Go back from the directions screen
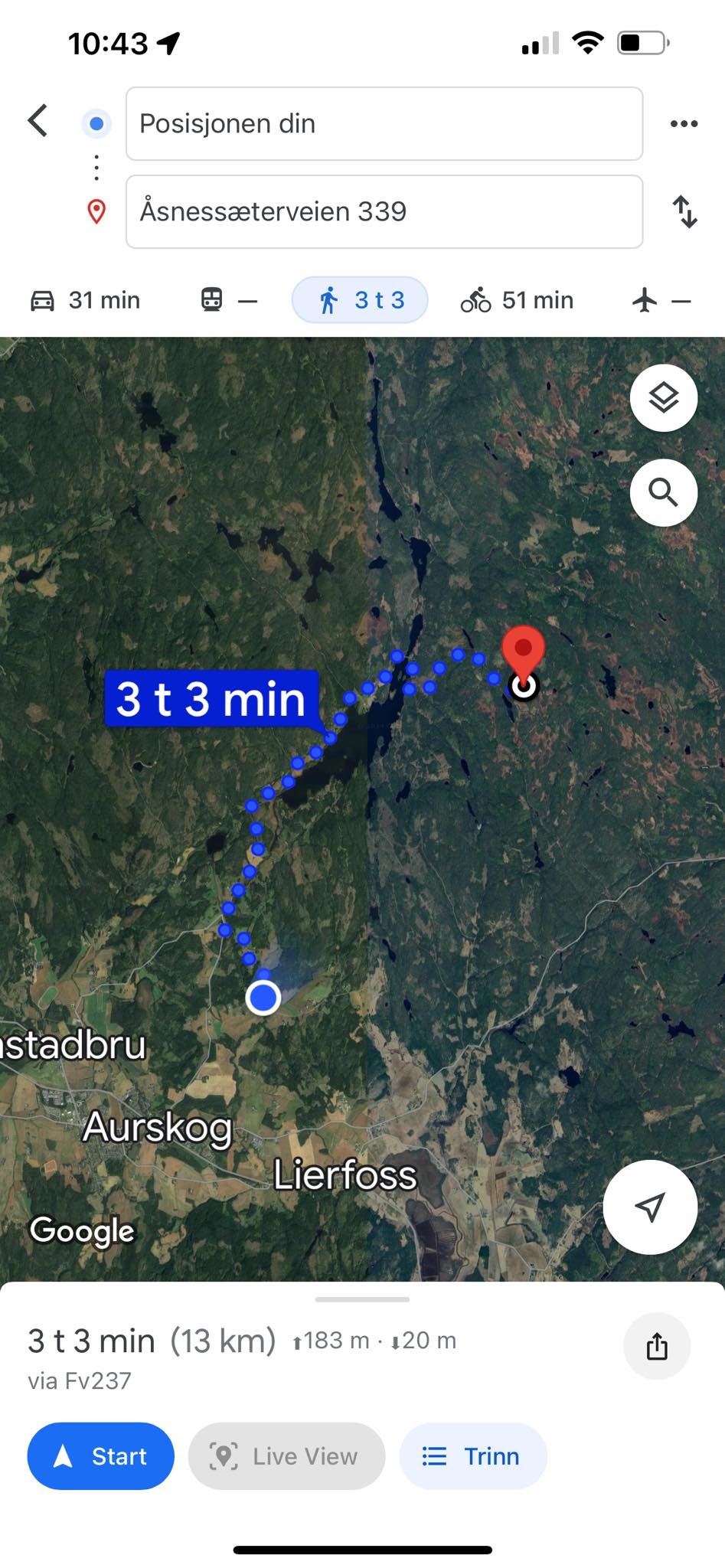Viewport: 725px width, 1568px height. (x=38, y=121)
